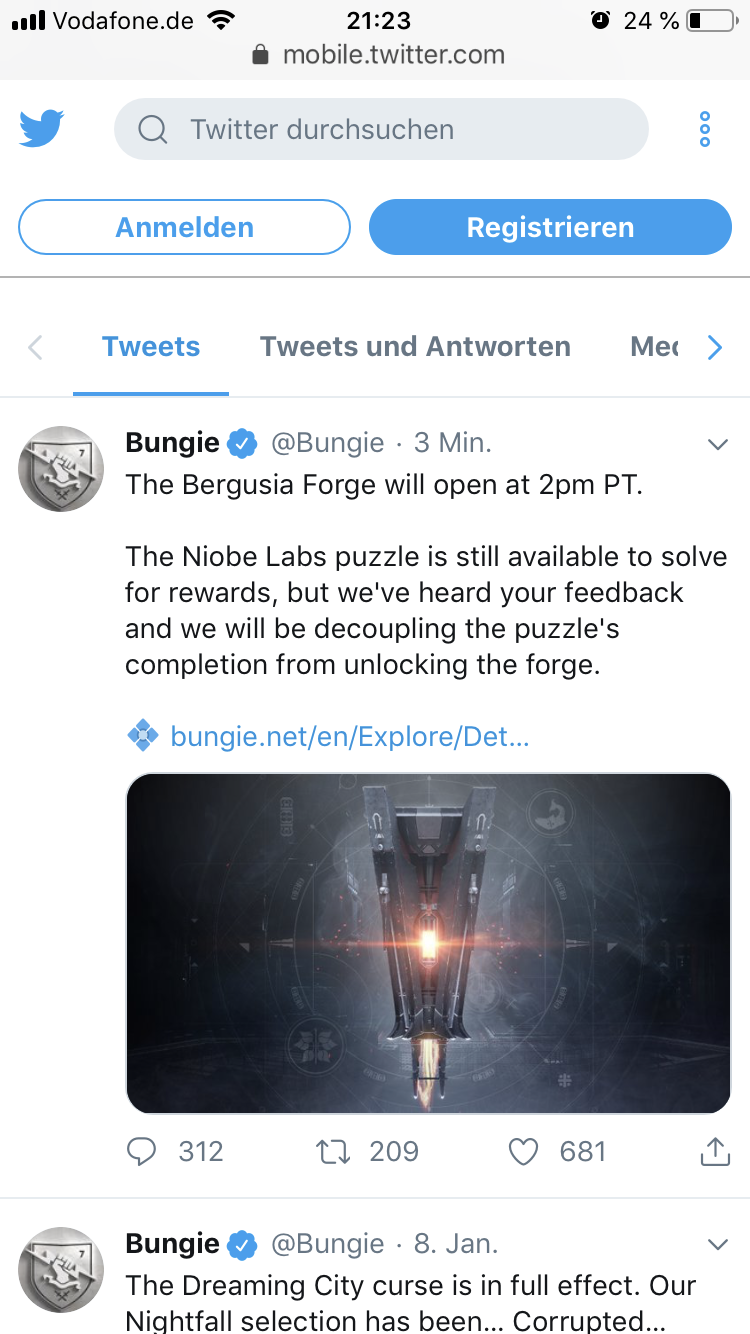
Task: Tap the Anmelden button
Action: [x=184, y=227]
